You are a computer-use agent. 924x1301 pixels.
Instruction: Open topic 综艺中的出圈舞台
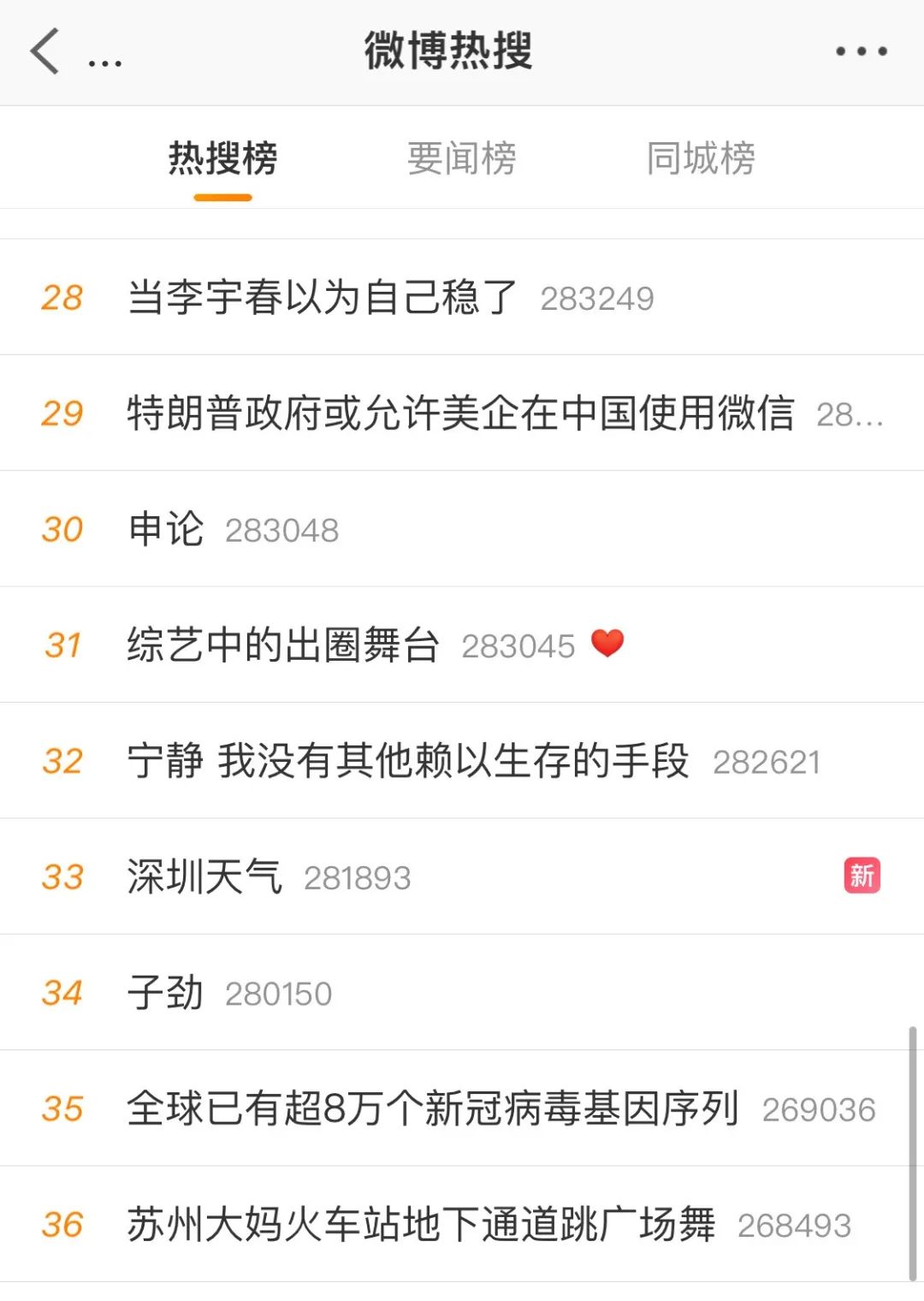283,645
